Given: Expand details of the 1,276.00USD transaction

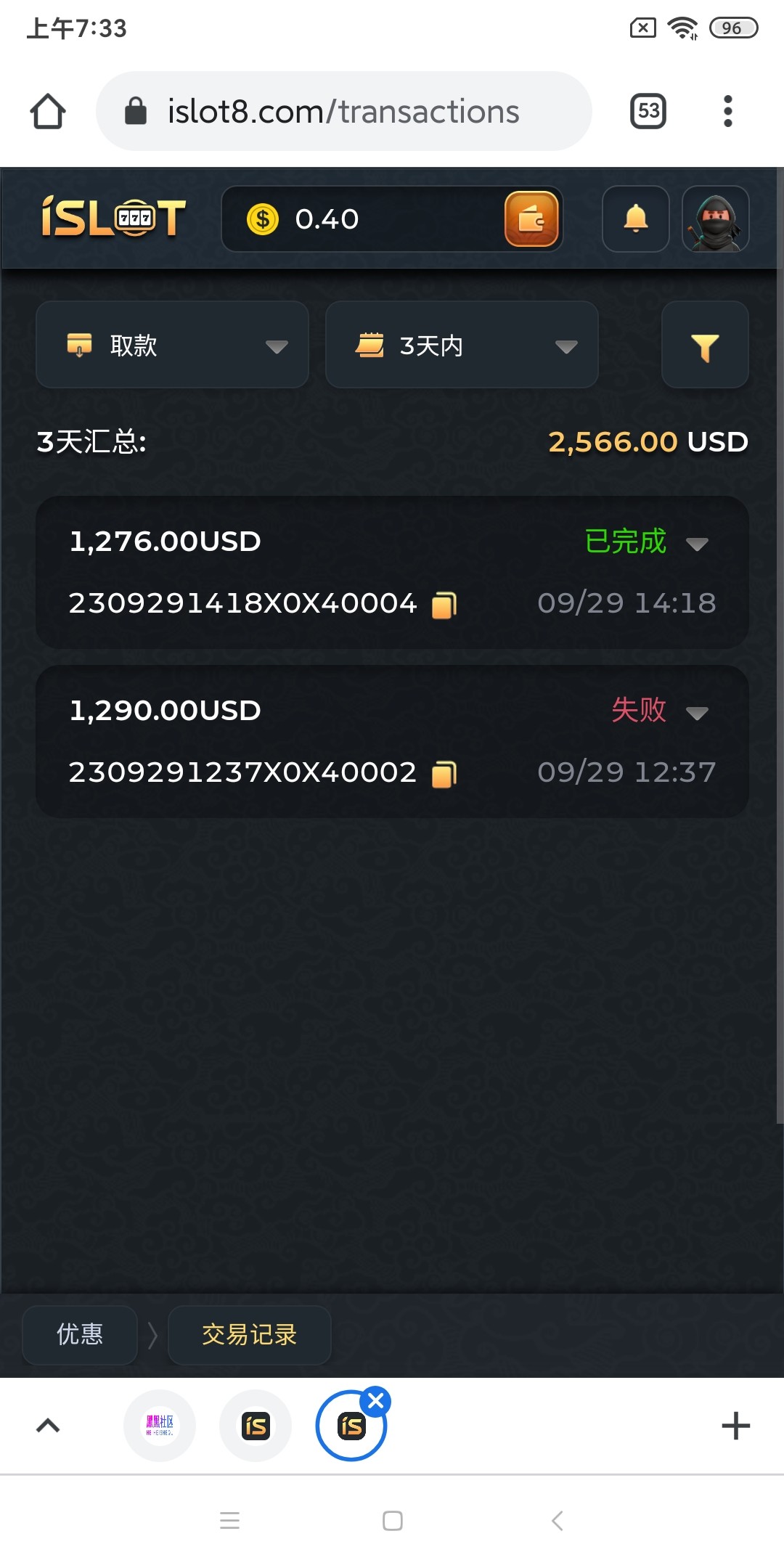Looking at the screenshot, I should coord(697,544).
